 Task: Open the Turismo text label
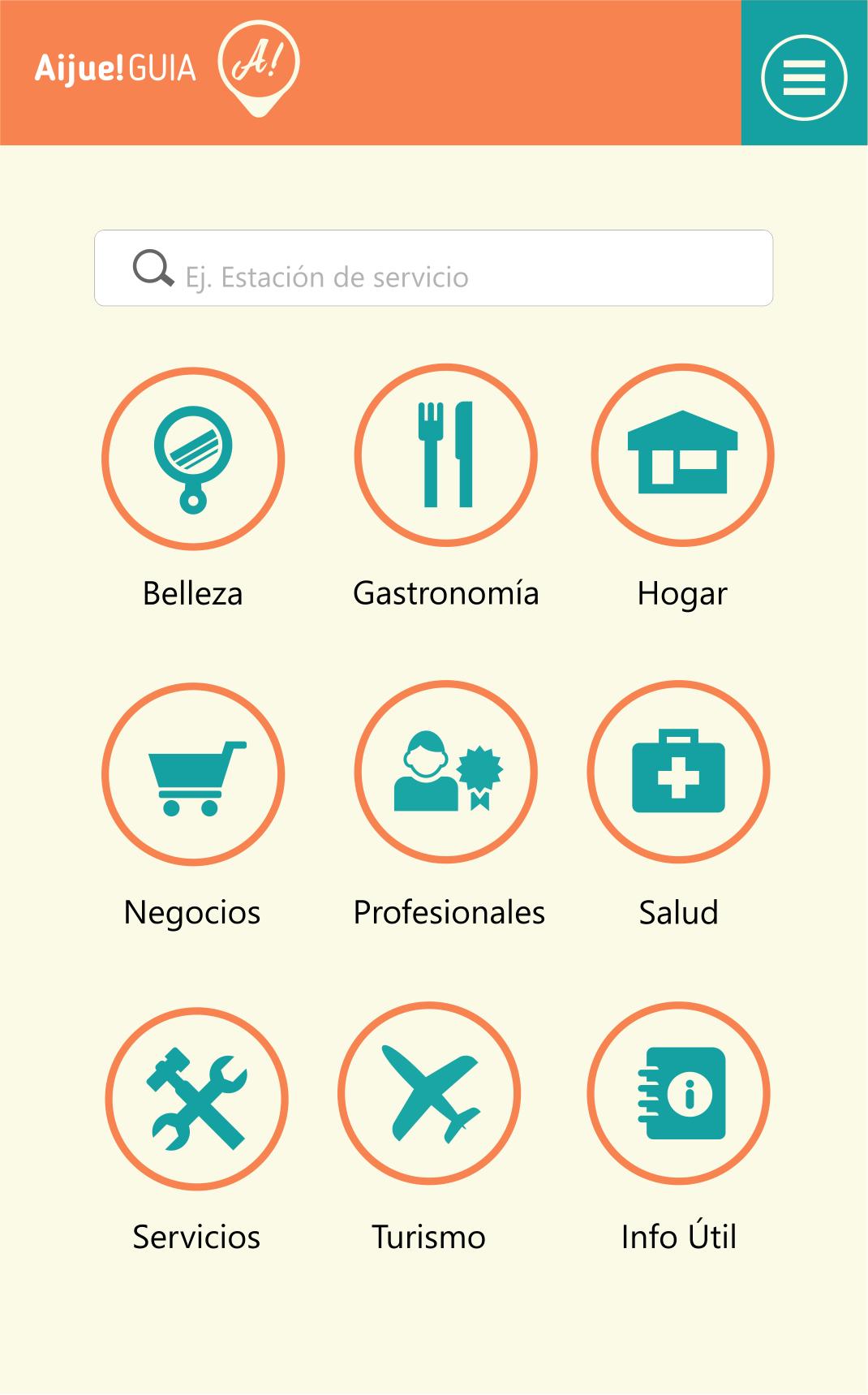428,1237
